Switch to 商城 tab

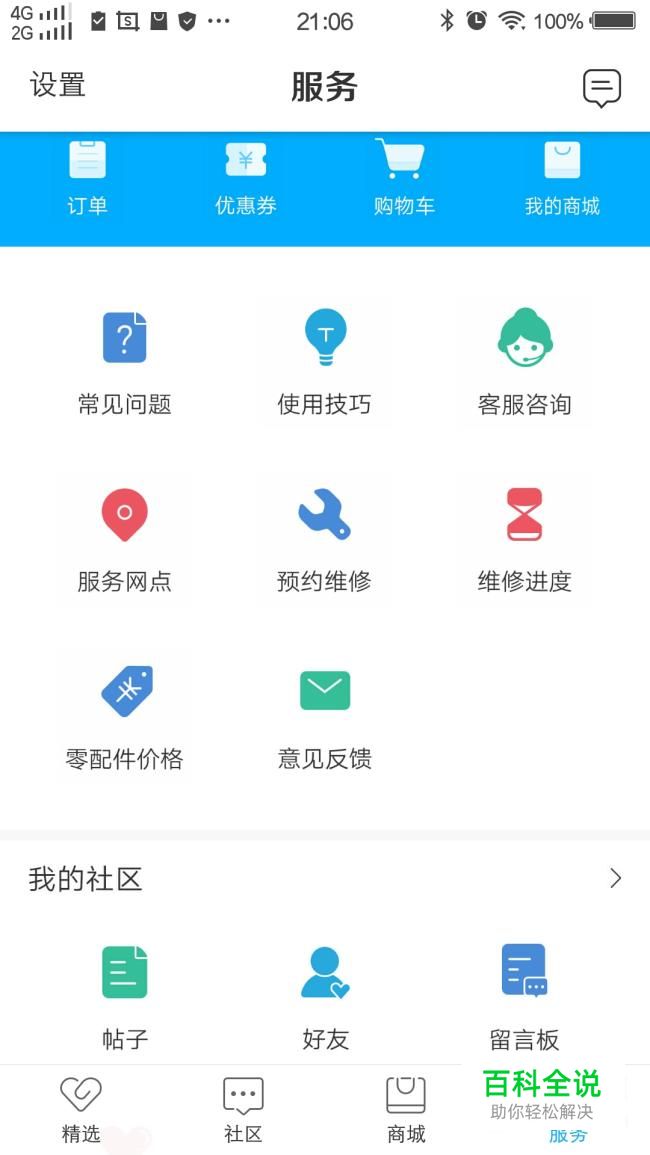tap(406, 1110)
